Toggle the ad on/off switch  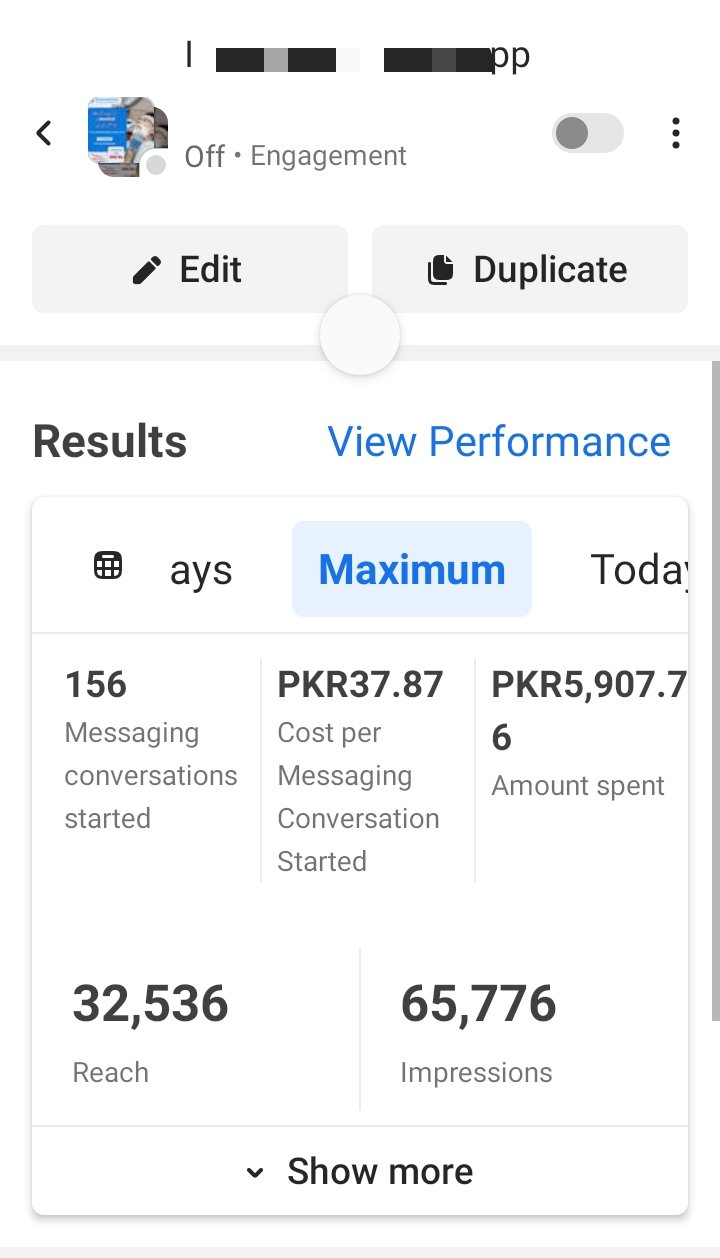[587, 133]
